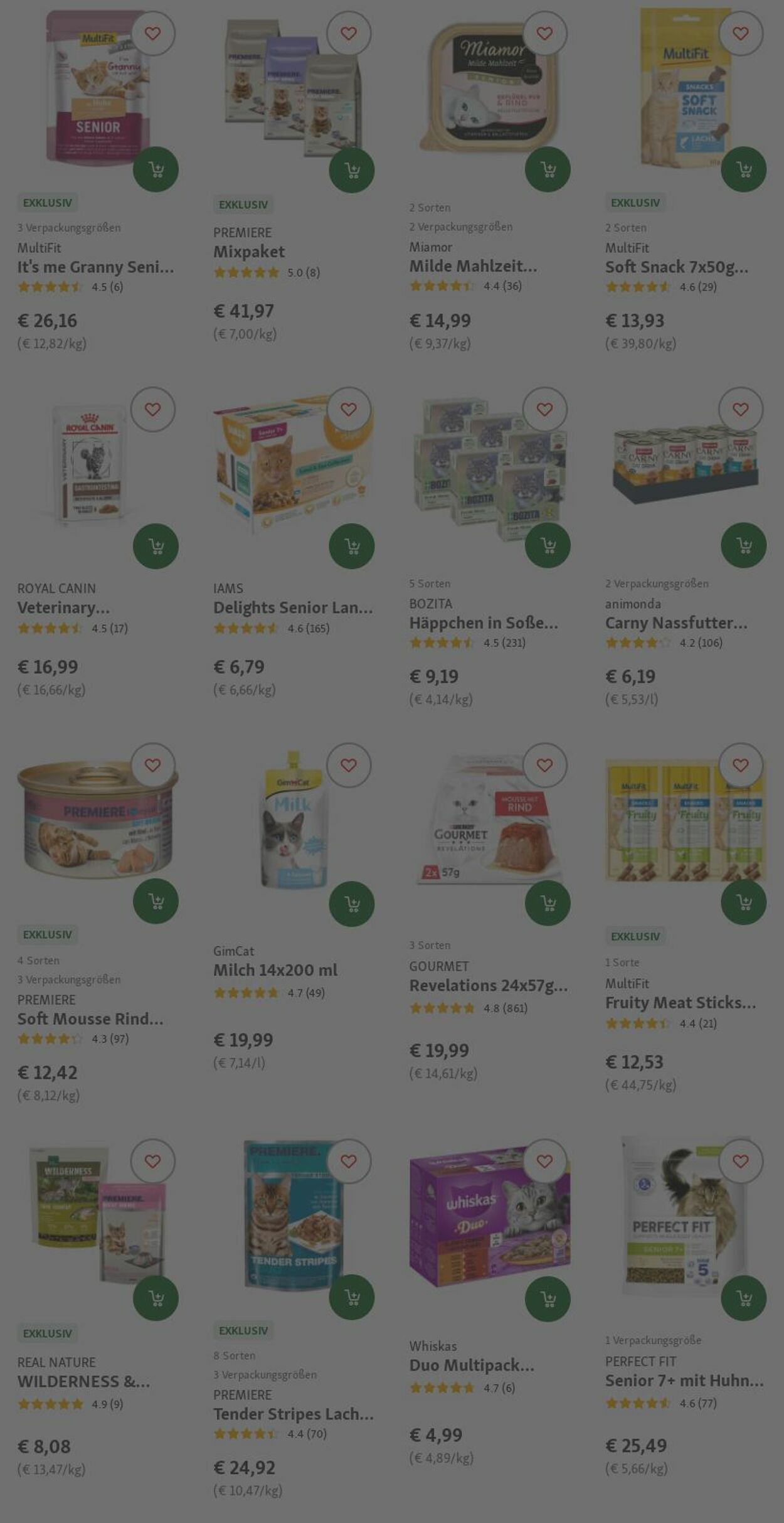The width and height of the screenshot is (784, 1523).
Task: Open Miamor Milde Mahlzeit product
Action: click(472, 266)
